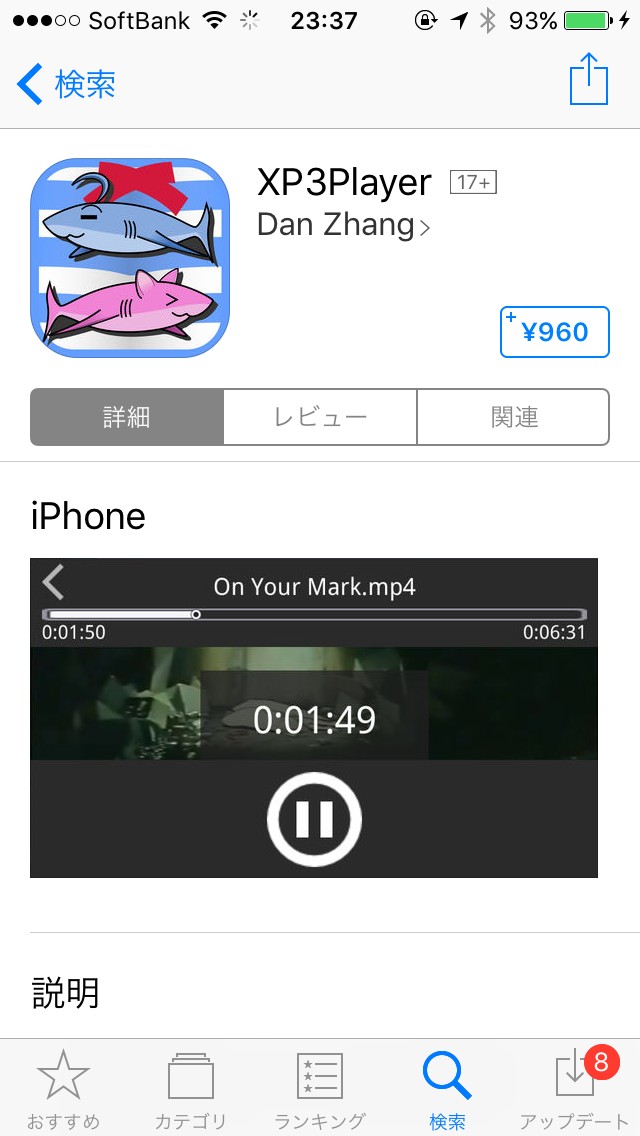Switch to the 関連 tab

[513, 417]
